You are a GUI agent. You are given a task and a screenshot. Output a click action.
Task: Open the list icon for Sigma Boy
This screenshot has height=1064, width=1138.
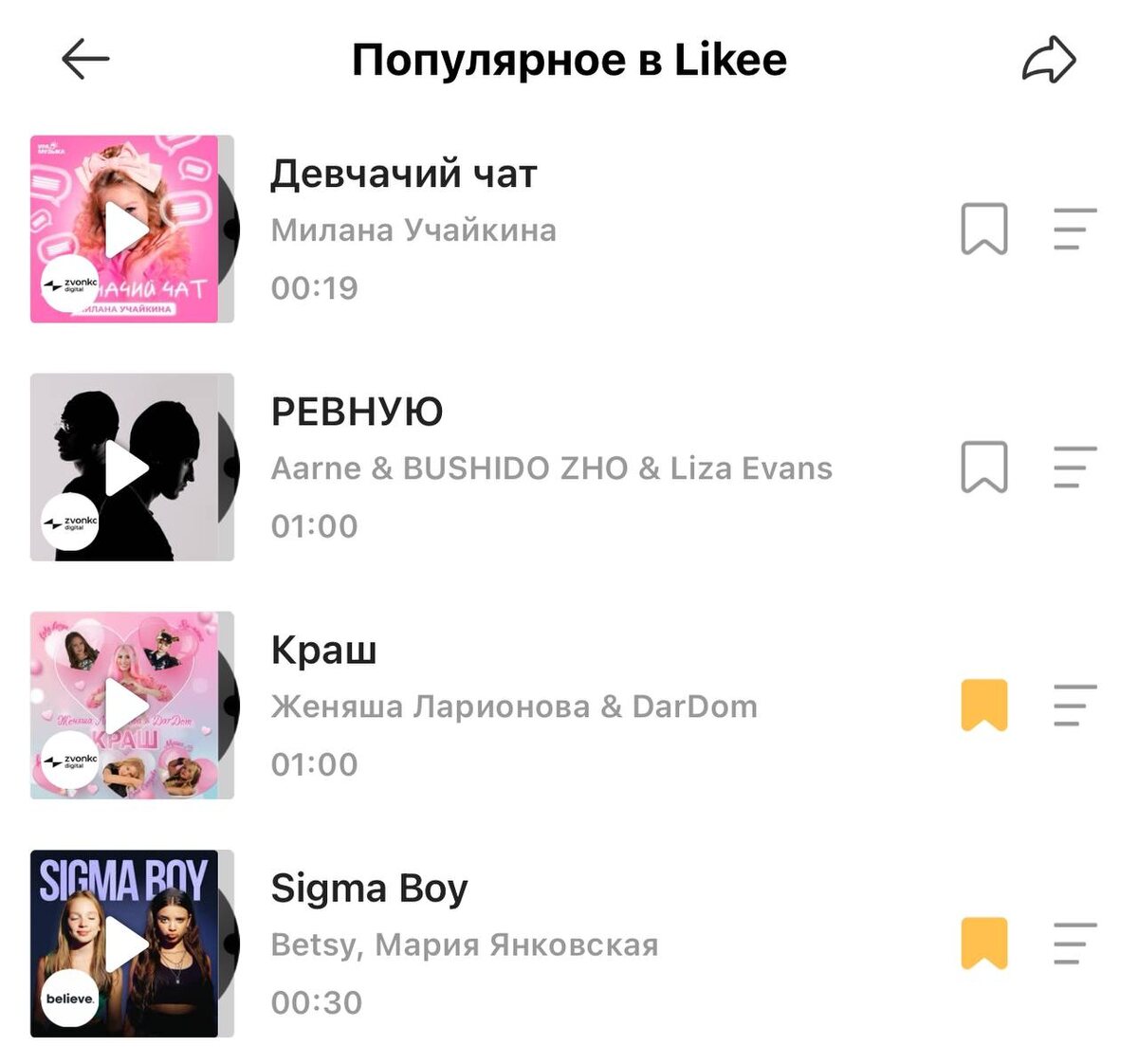1074,944
